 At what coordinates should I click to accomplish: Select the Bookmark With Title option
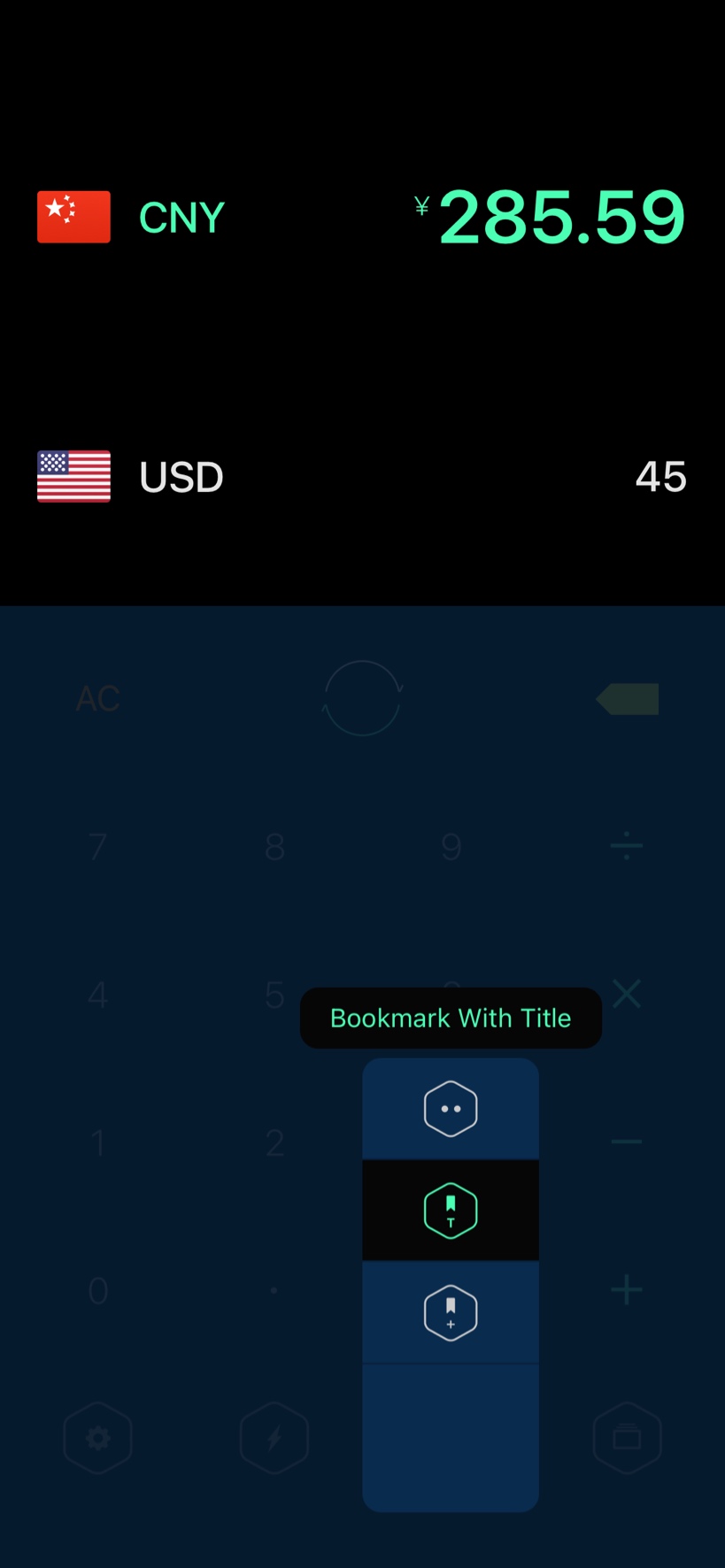click(451, 1211)
